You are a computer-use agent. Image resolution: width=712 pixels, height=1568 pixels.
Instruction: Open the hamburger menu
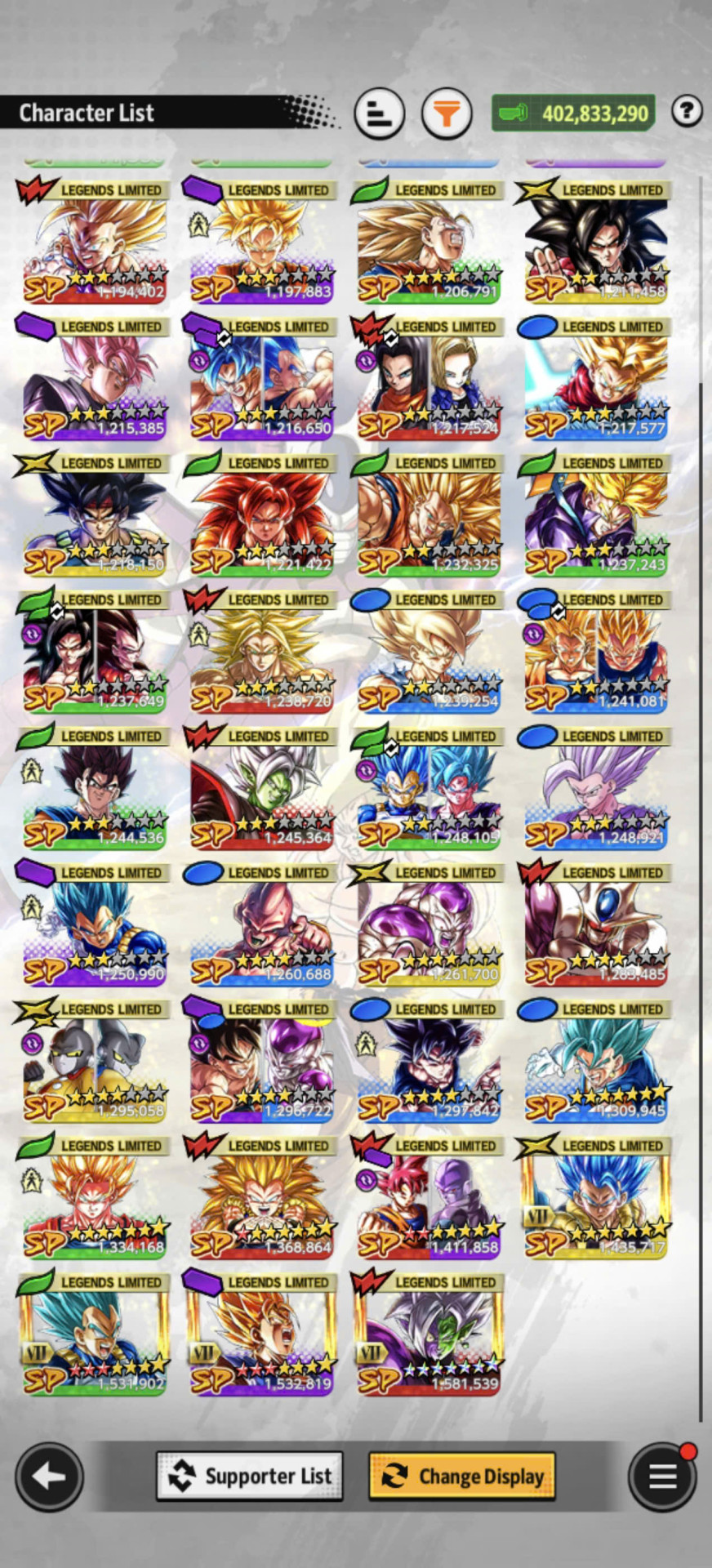(662, 1476)
